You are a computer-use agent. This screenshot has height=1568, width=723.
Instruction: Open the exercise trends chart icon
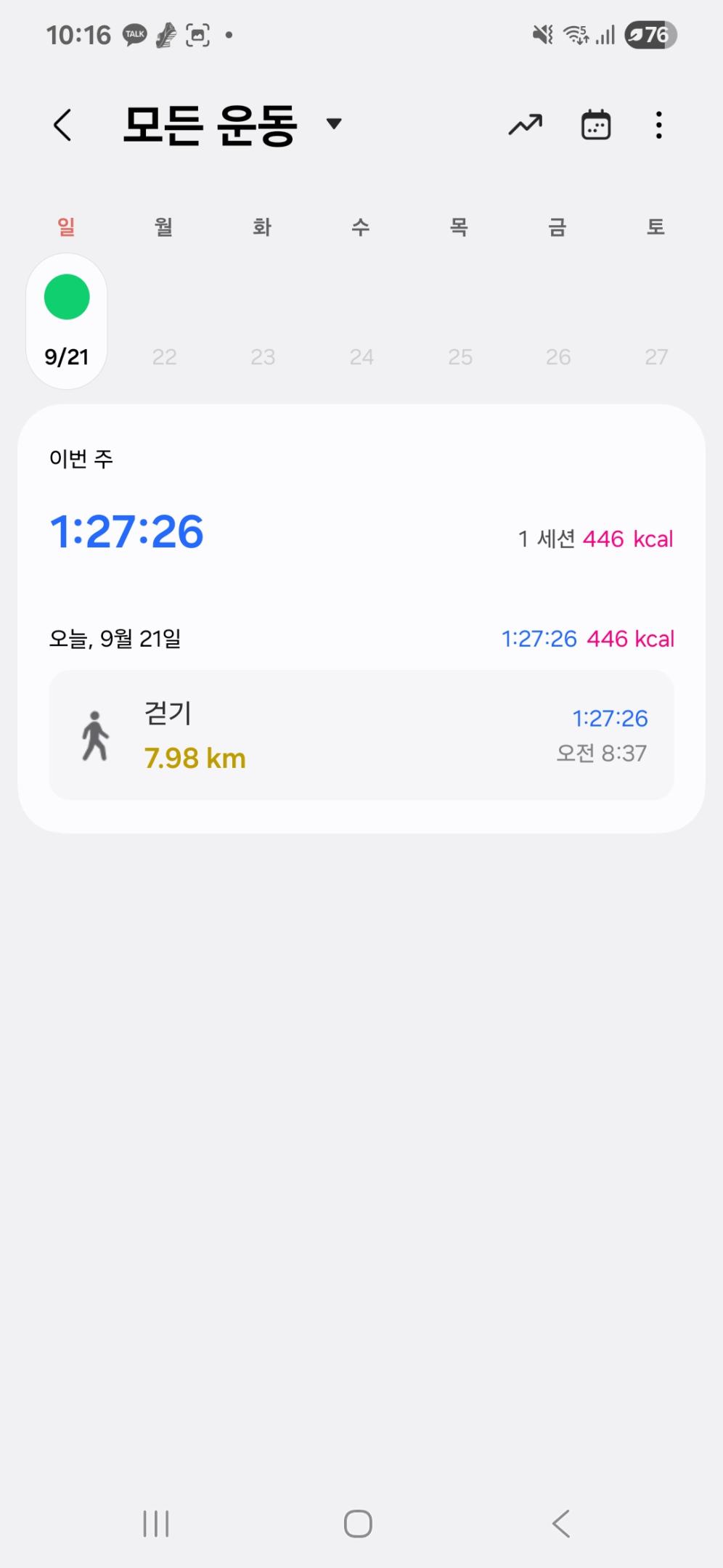pyautogui.click(x=525, y=125)
